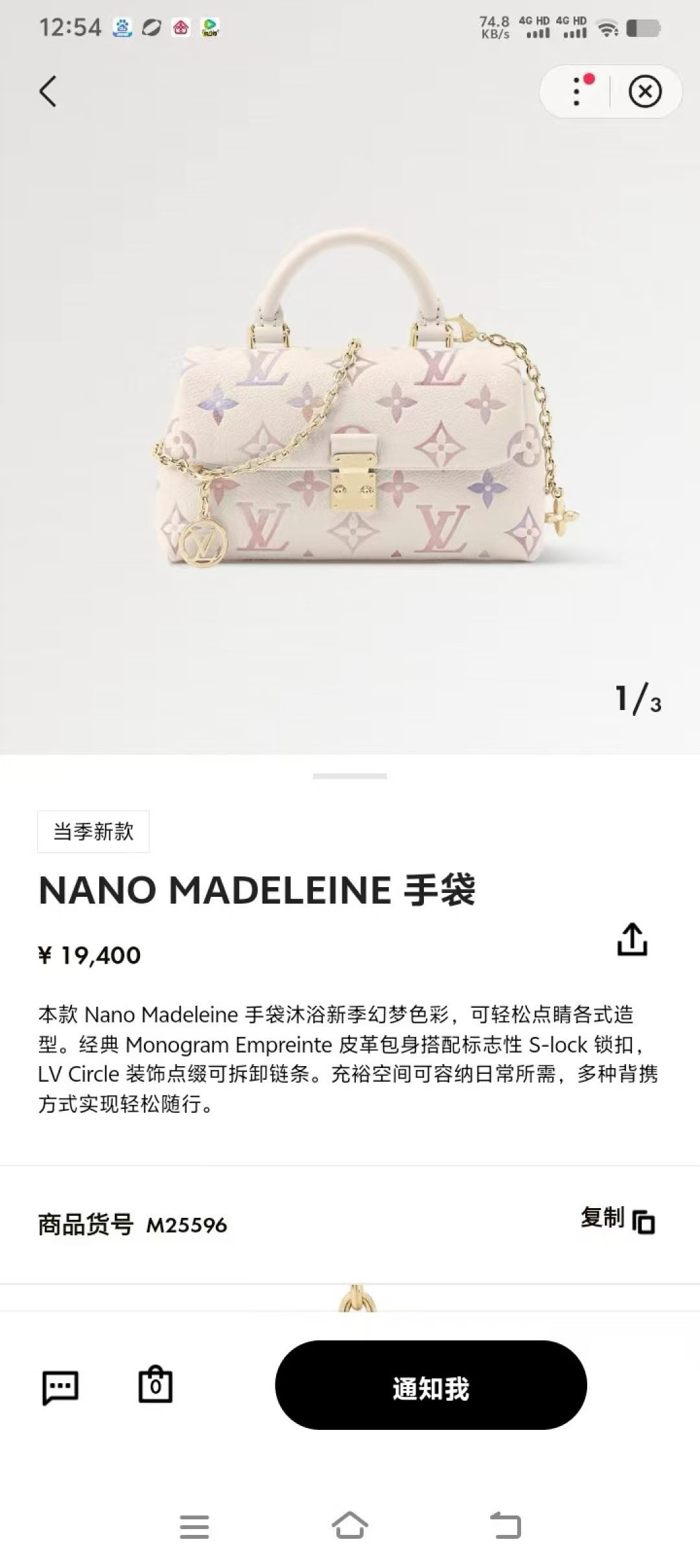
Task: Open the system recent apps menu
Action: click(x=194, y=1526)
